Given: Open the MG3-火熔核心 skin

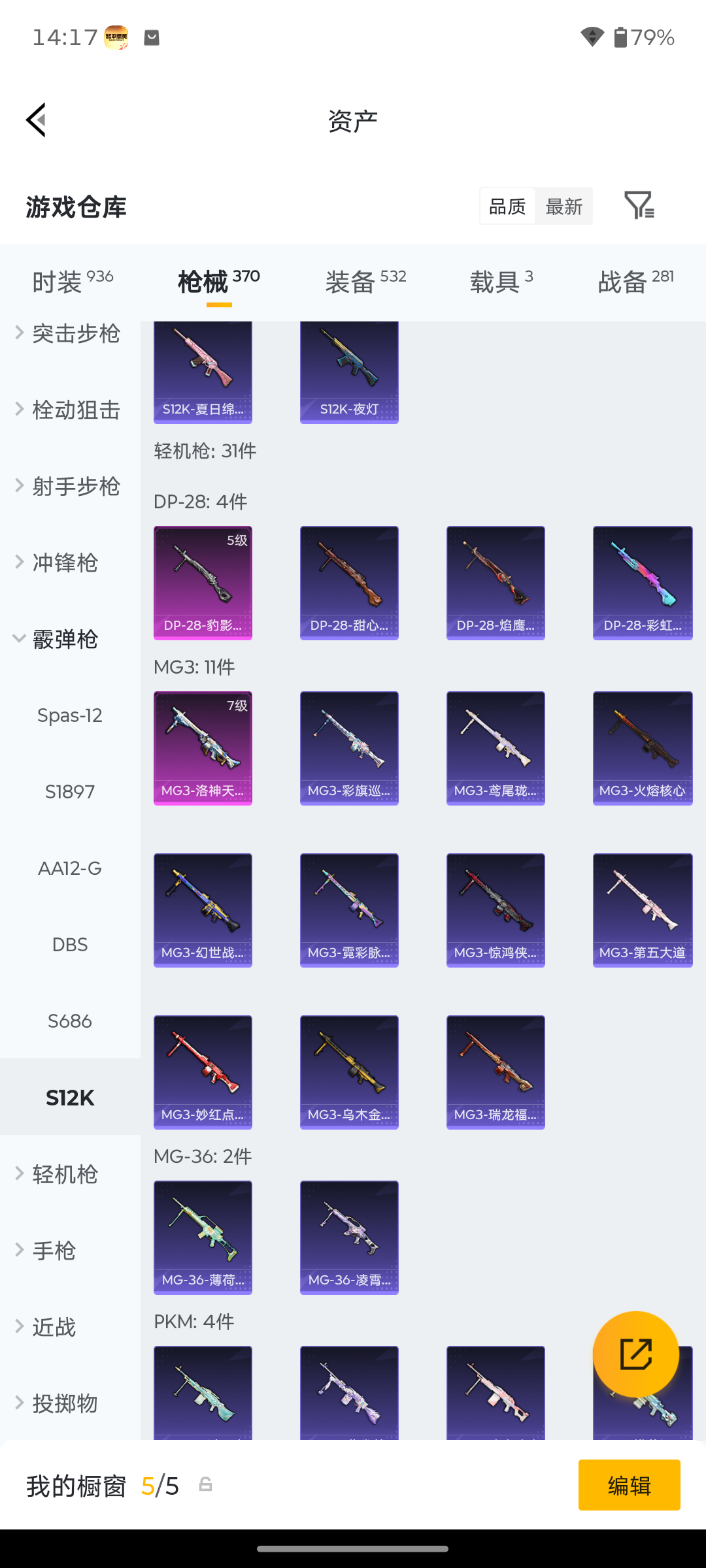Looking at the screenshot, I should coord(643,748).
